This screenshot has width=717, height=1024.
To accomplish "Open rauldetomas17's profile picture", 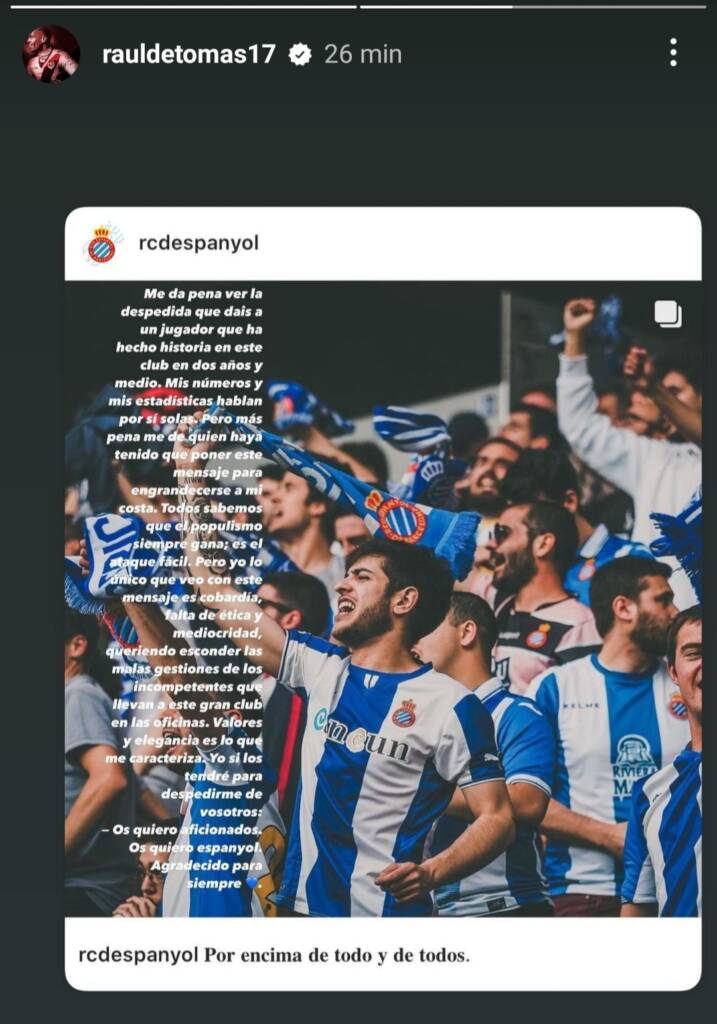I will point(51,54).
